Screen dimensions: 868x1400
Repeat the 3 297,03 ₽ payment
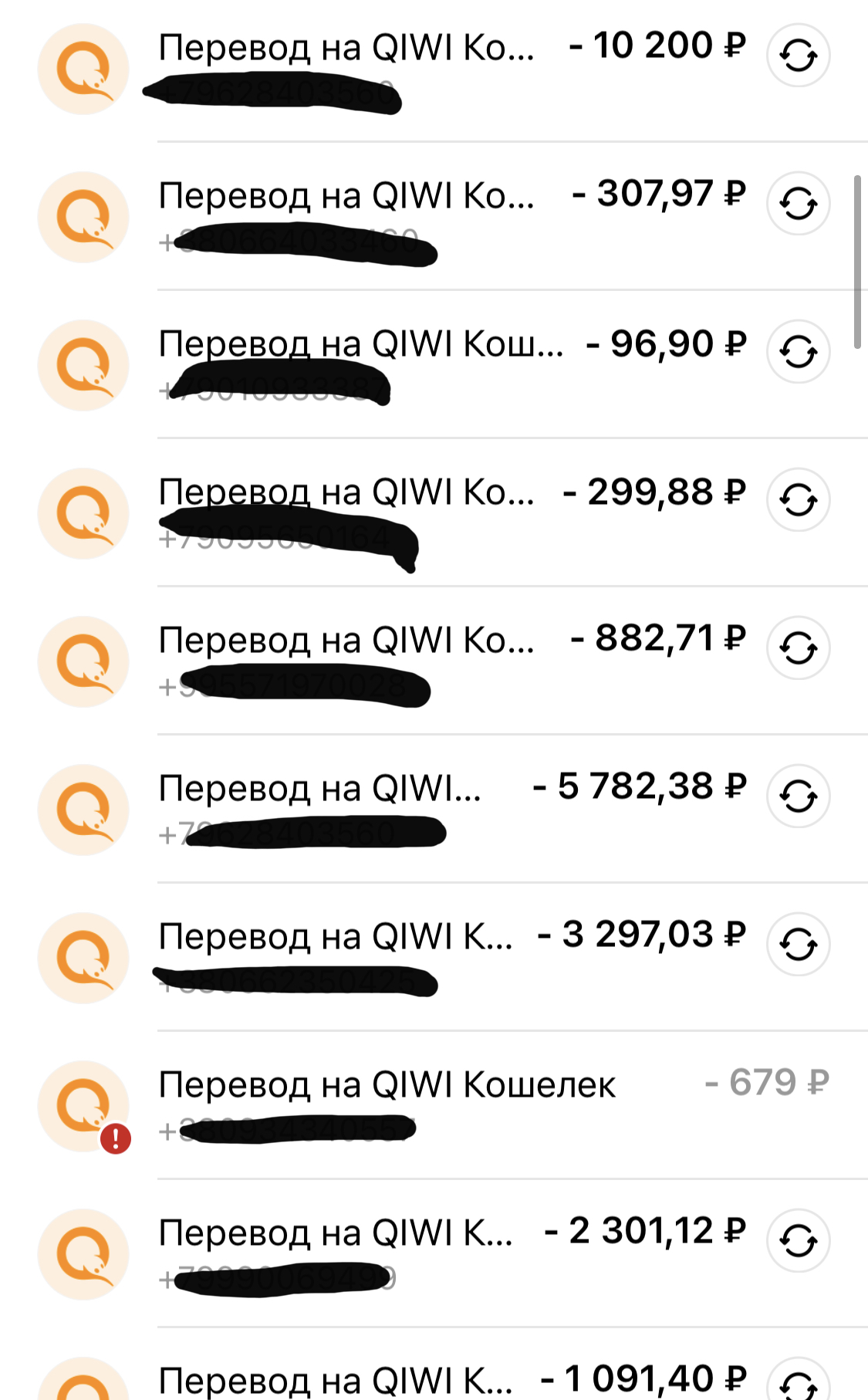pos(798,945)
